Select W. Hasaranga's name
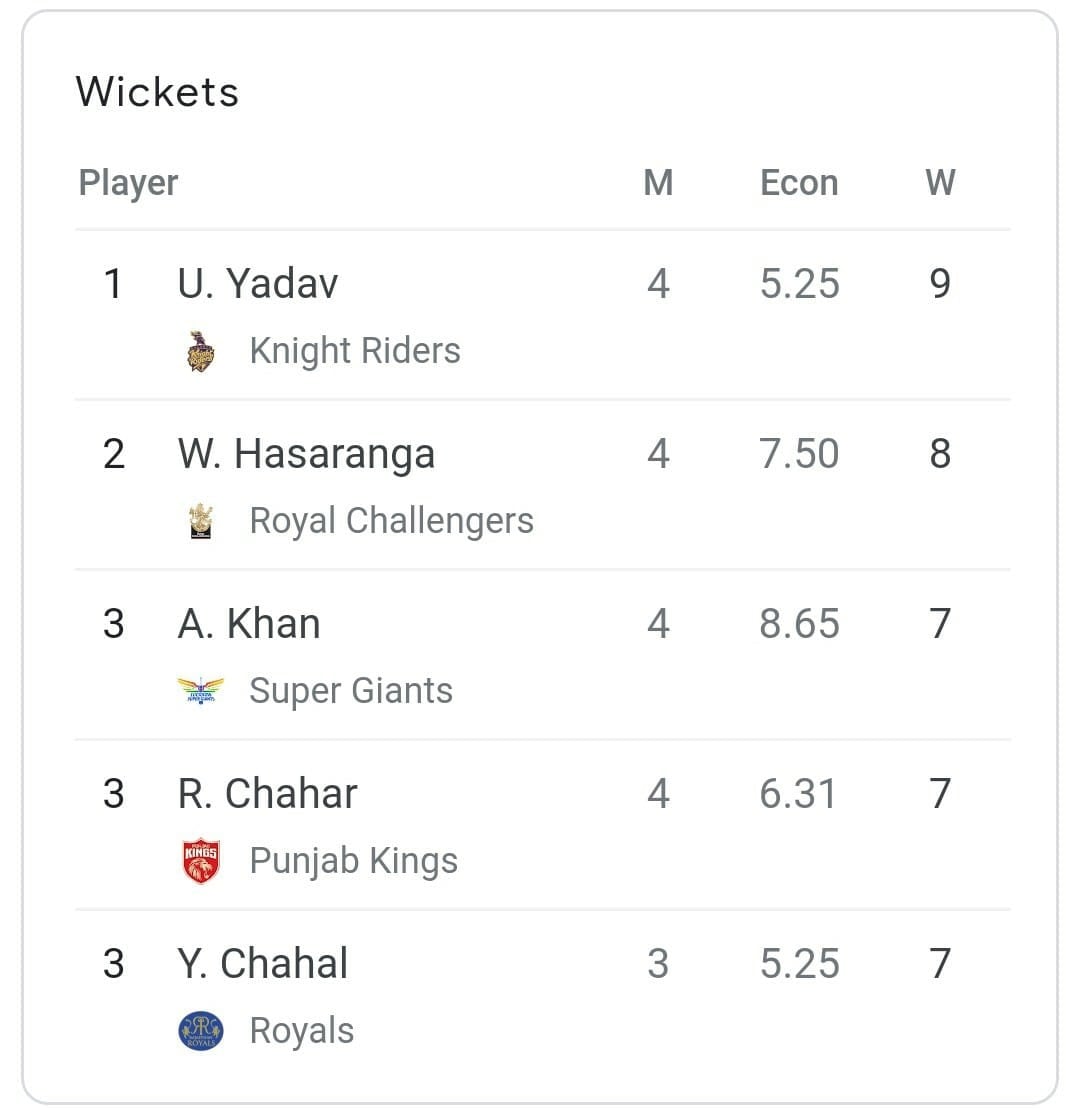1080x1109 pixels. pyautogui.click(x=306, y=453)
